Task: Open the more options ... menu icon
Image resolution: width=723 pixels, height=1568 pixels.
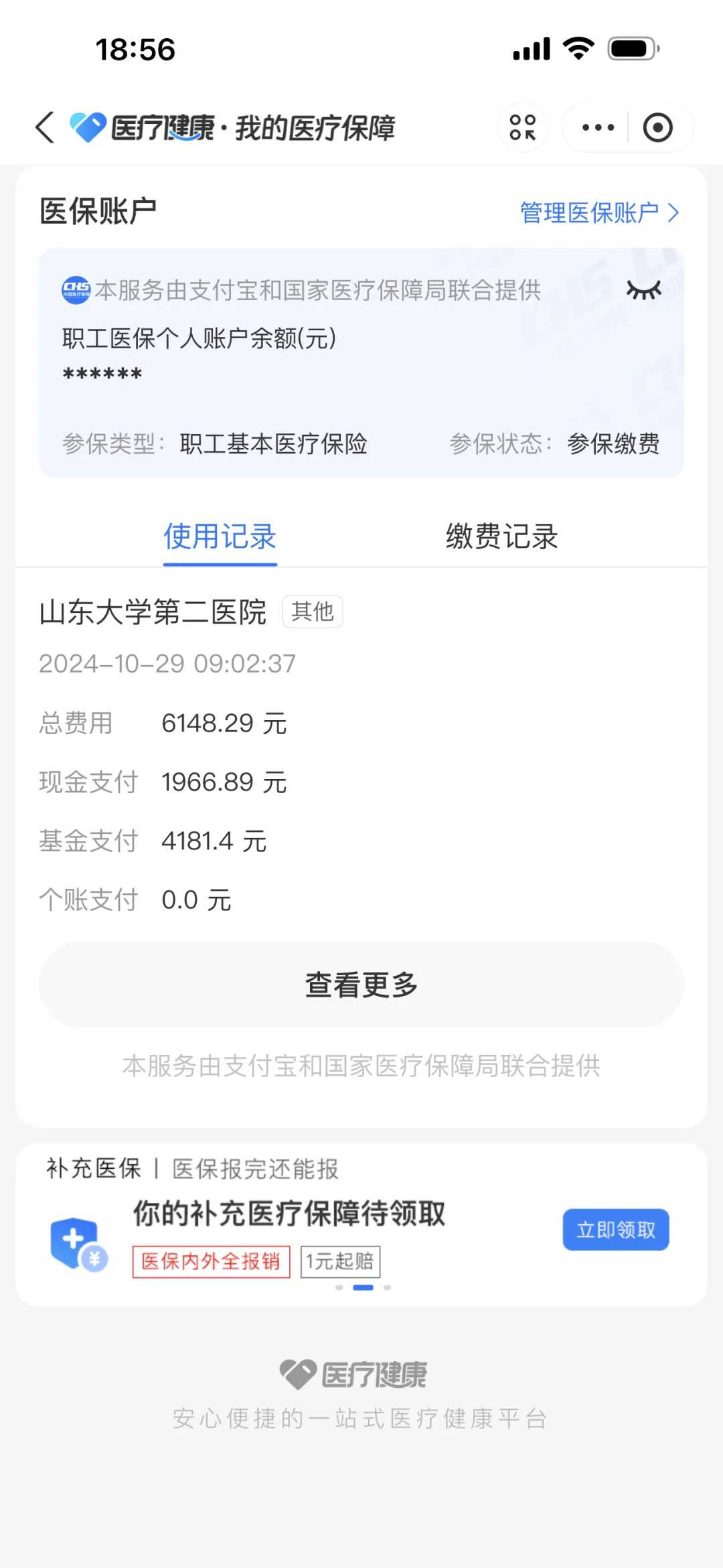Action: 598,127
